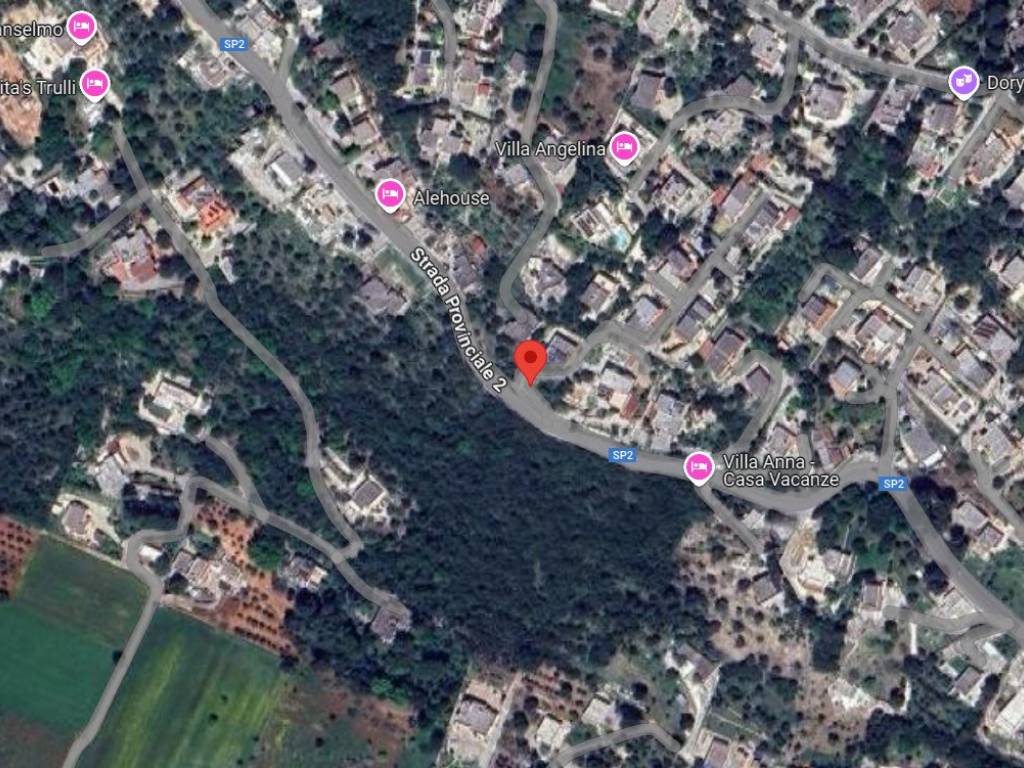Screen dimensions: 1024x768
Task: Select the Anselmo hotel pin
Action: coord(82,26)
